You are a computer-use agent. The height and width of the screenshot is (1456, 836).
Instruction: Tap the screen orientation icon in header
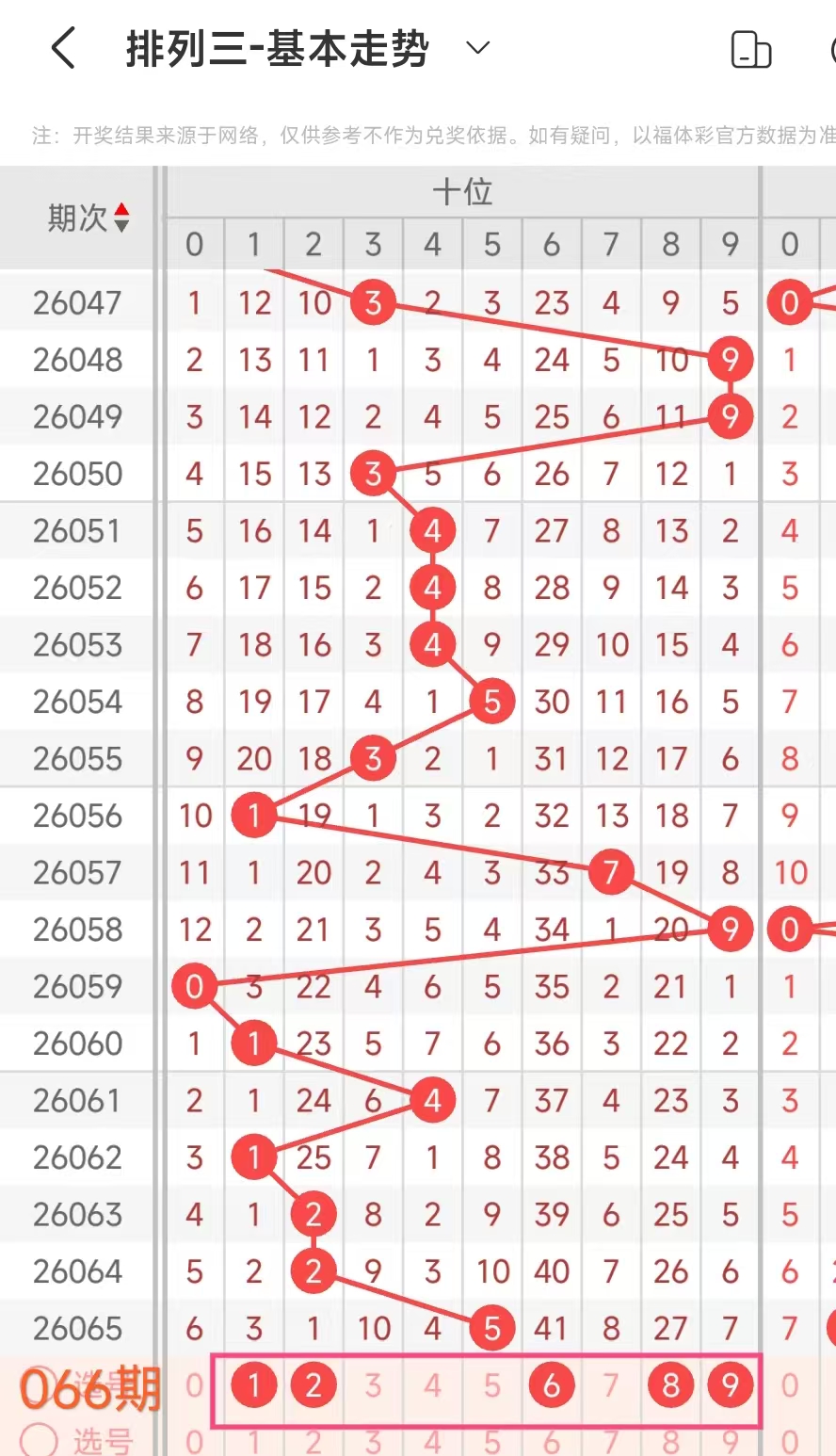pos(751,50)
